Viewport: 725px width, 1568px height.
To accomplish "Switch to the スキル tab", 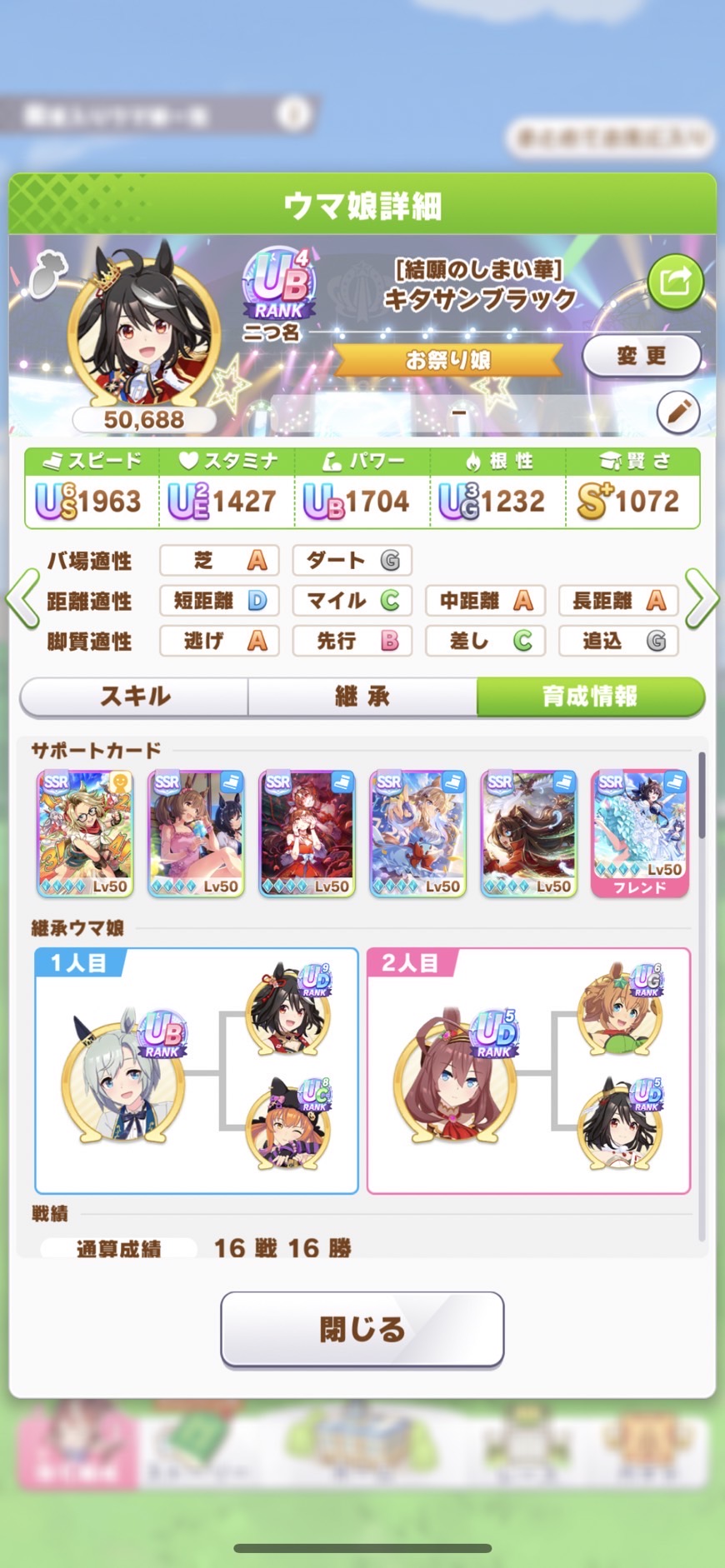I will click(x=135, y=697).
